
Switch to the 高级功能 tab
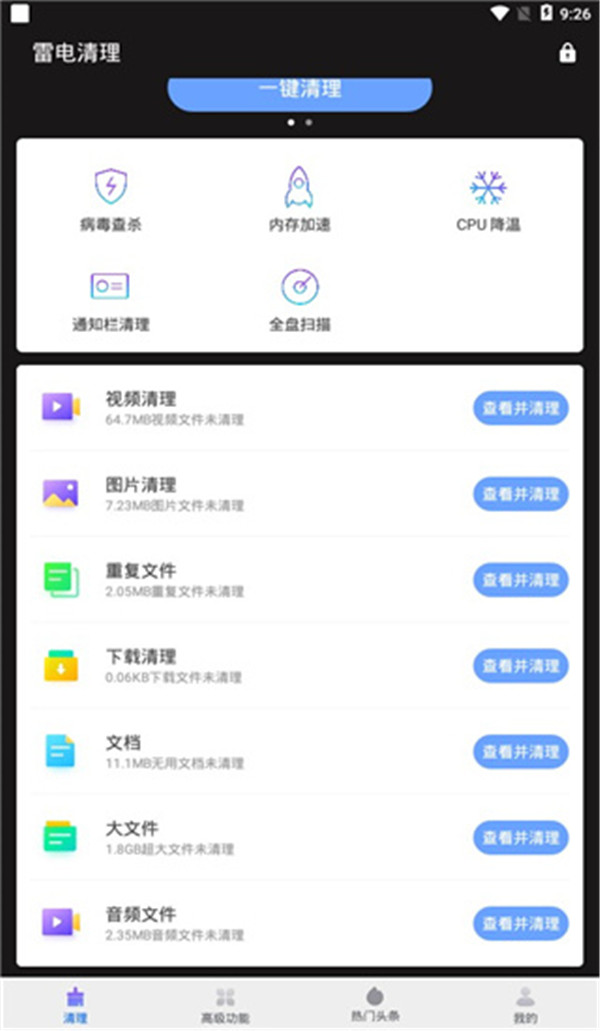225,1005
